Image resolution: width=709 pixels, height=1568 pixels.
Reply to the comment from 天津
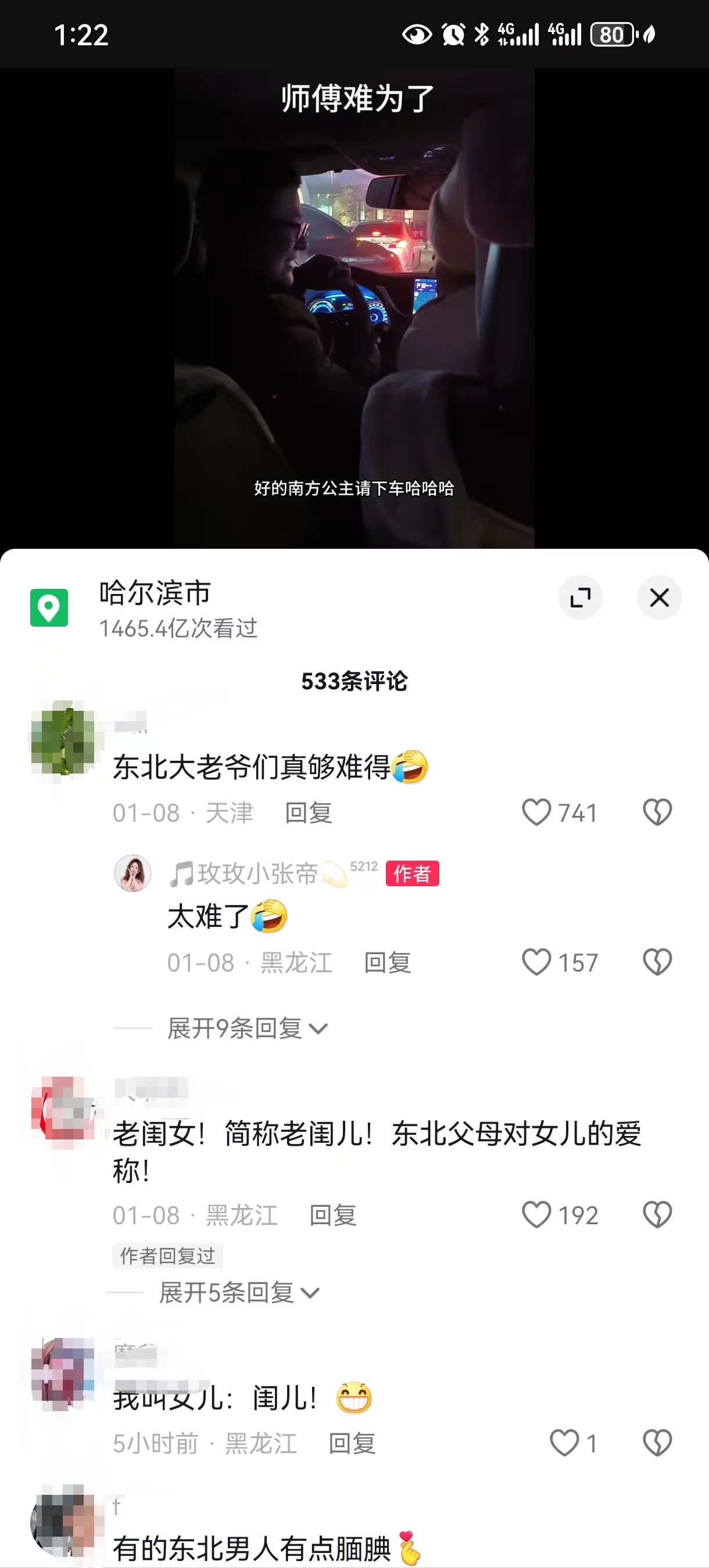pos(308,813)
